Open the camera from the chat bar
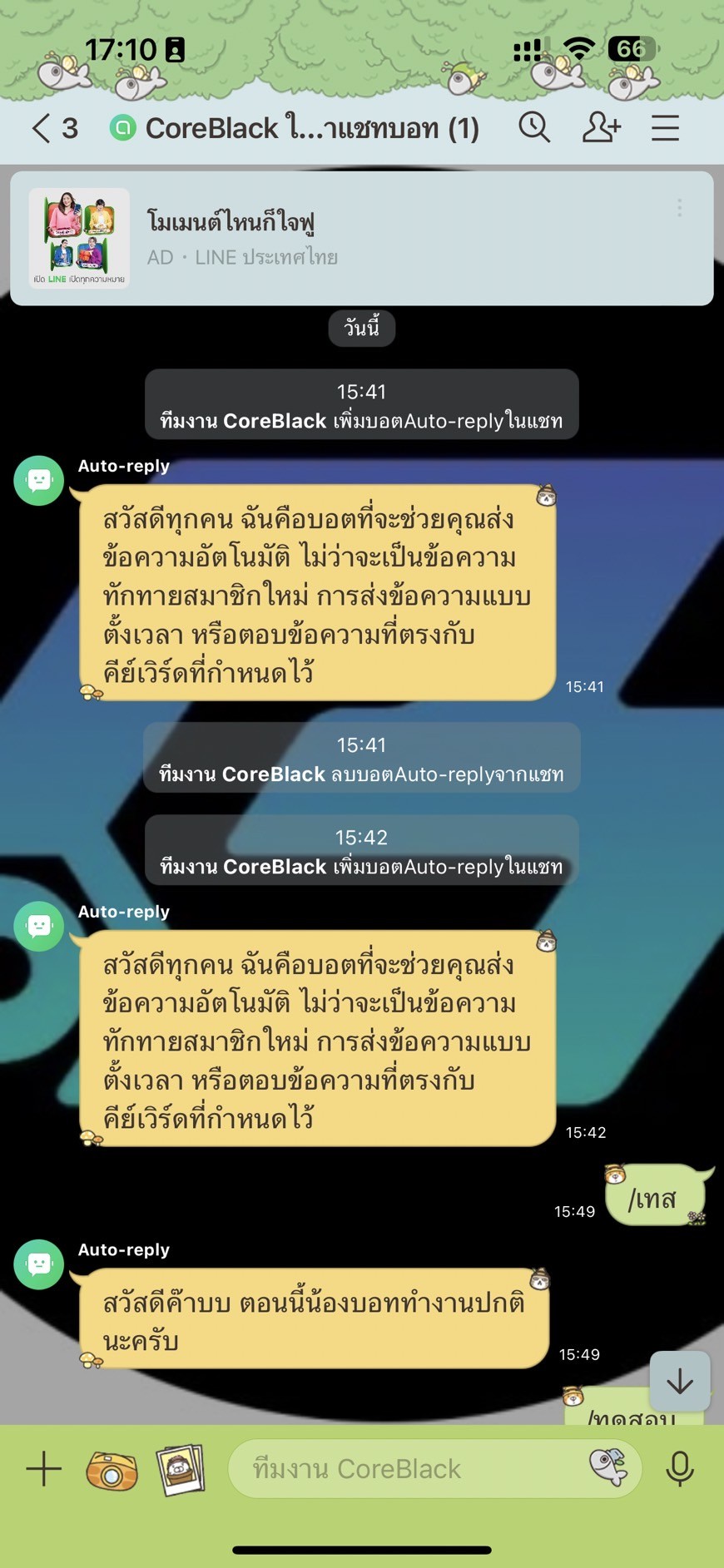Screen dimensions: 724x1568 [112, 1469]
